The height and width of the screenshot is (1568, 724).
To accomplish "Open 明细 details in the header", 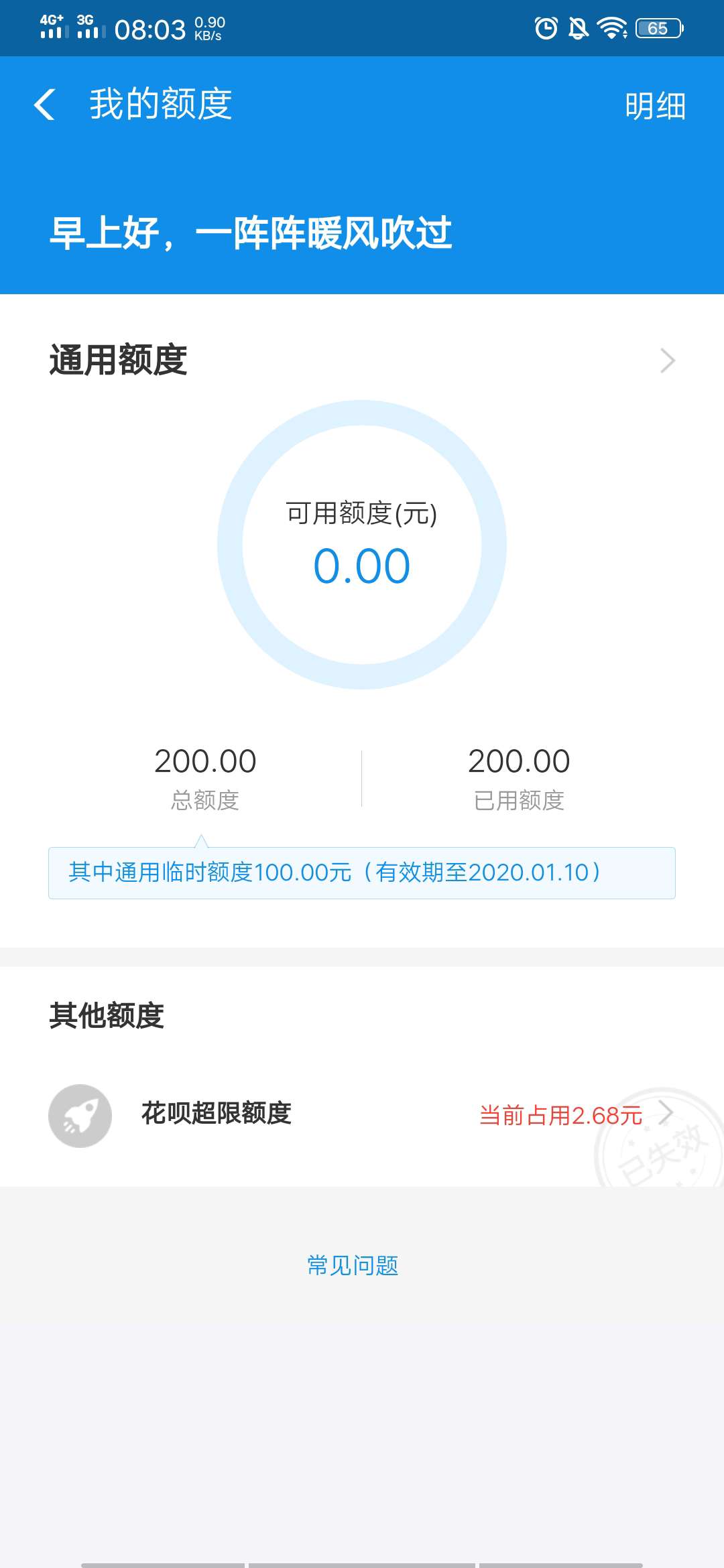I will [655, 106].
